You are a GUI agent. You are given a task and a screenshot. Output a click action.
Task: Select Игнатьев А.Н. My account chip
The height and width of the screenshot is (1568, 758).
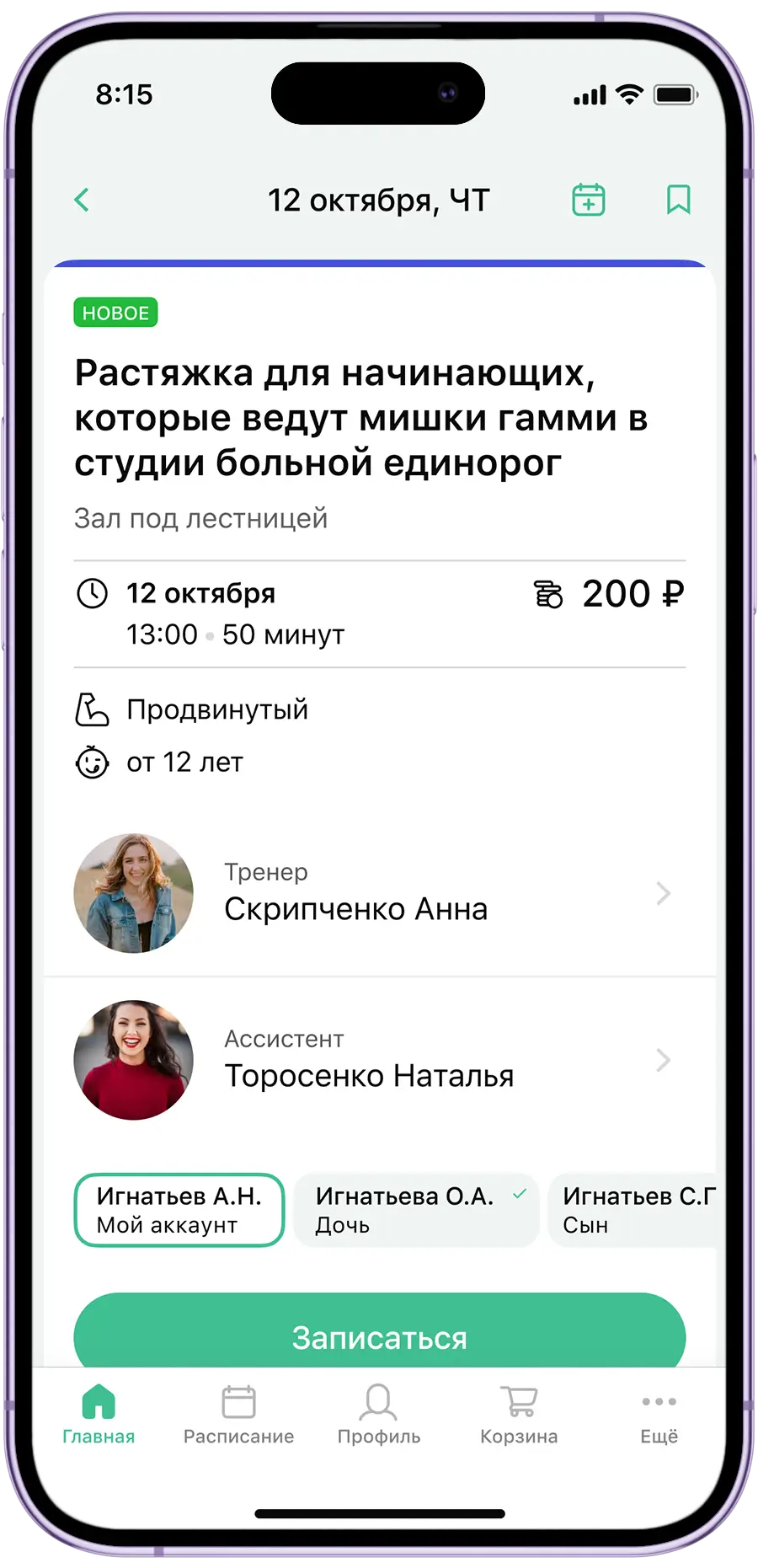179,1210
